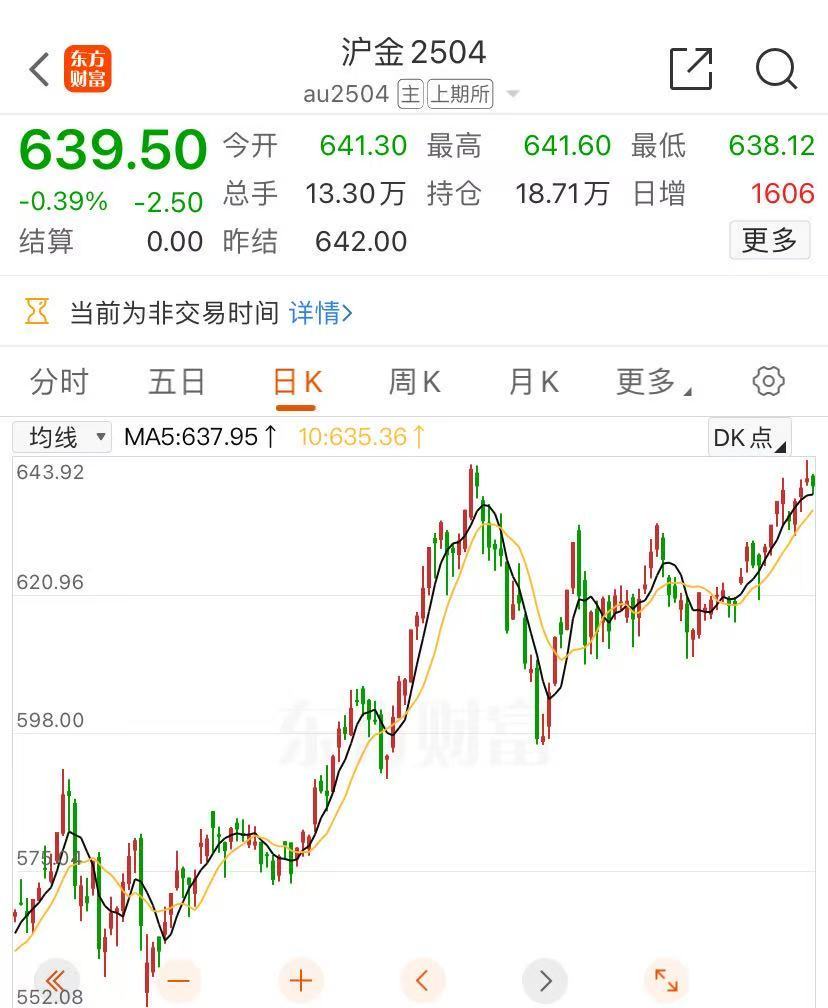The image size is (828, 1008).
Task: Expand the 上期所 exchange dropdown arrow
Action: (x=511, y=95)
